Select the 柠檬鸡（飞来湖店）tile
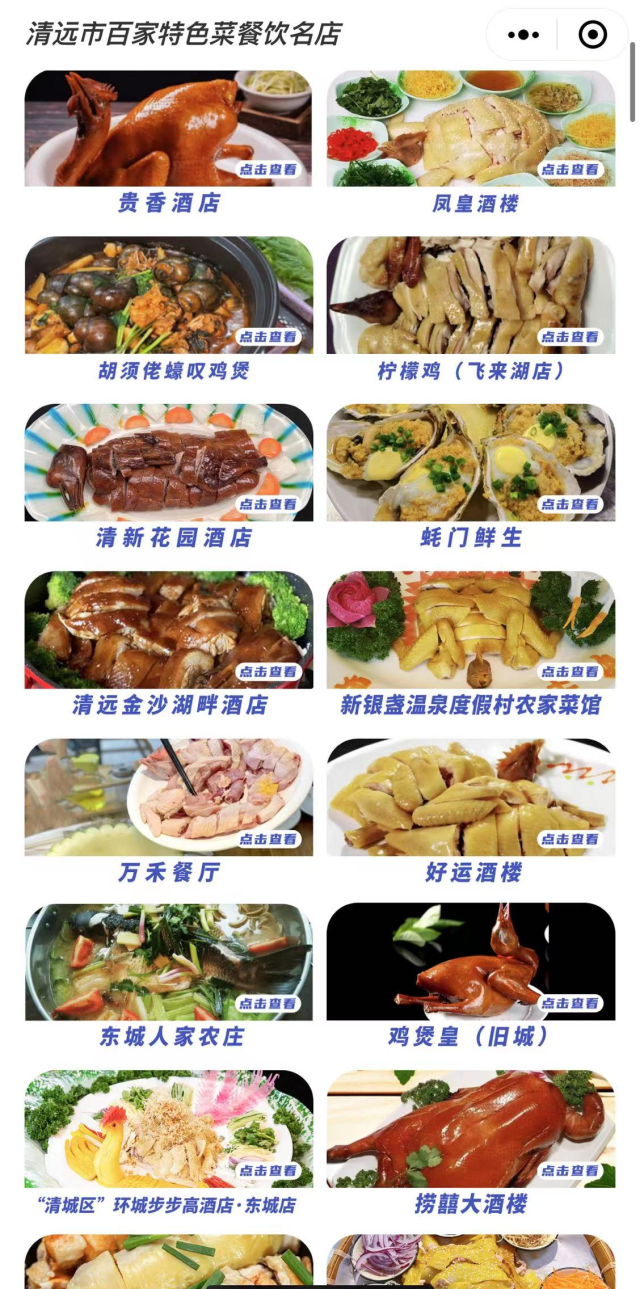This screenshot has height=1289, width=640. point(471,310)
